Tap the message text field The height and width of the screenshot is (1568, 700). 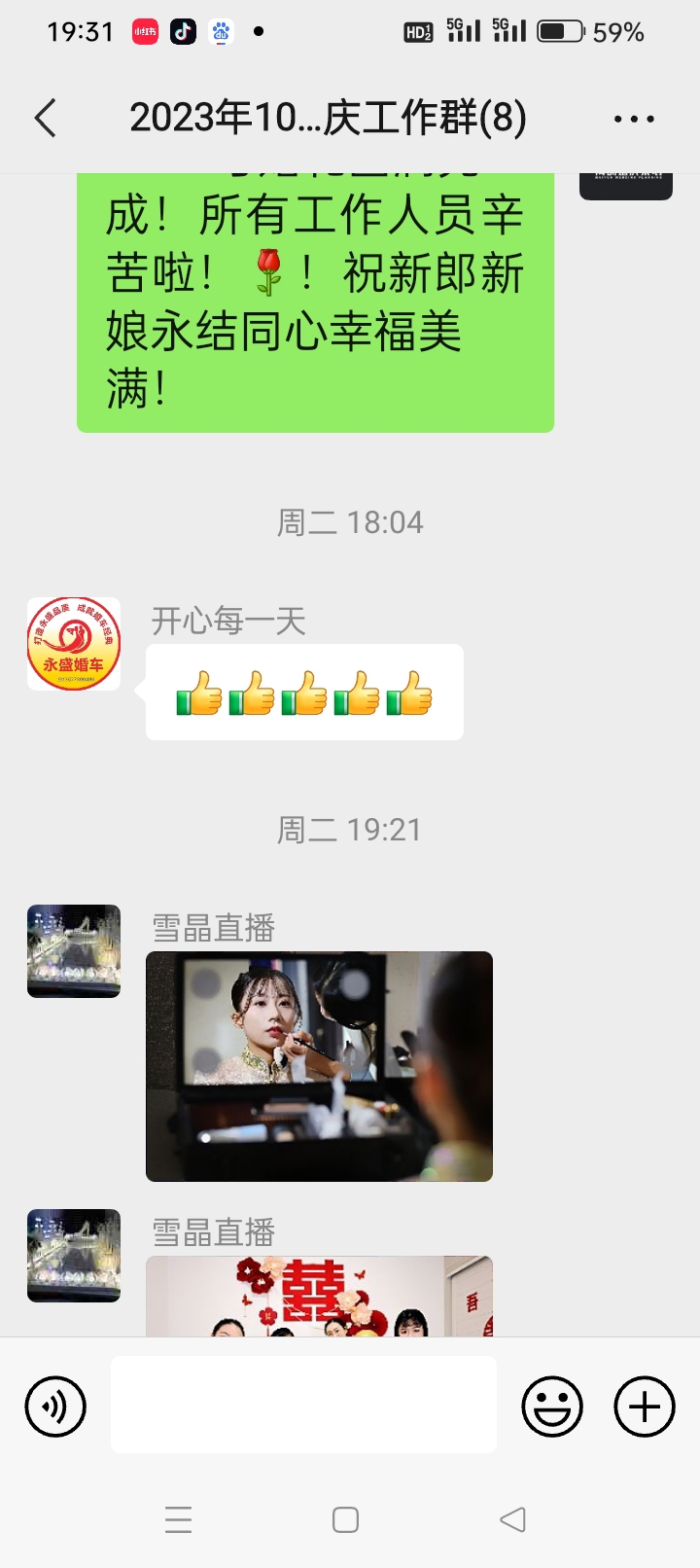(303, 1406)
